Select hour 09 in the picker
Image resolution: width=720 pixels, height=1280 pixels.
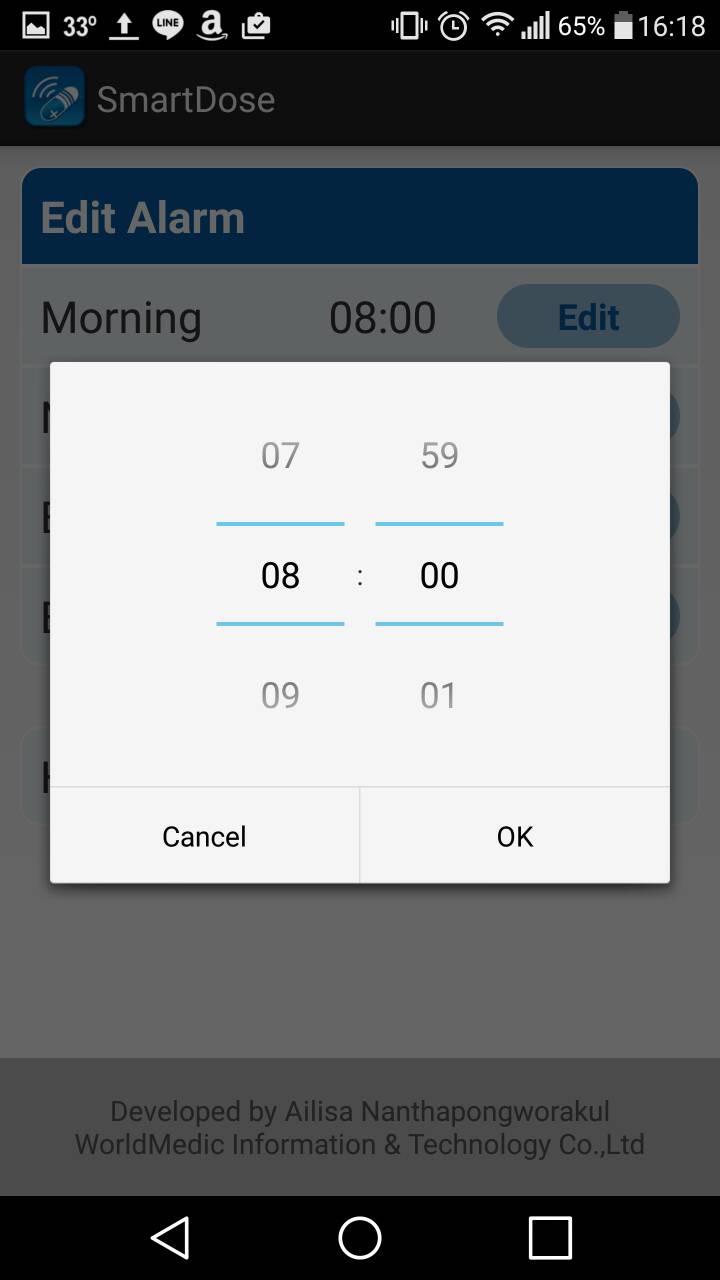point(280,695)
